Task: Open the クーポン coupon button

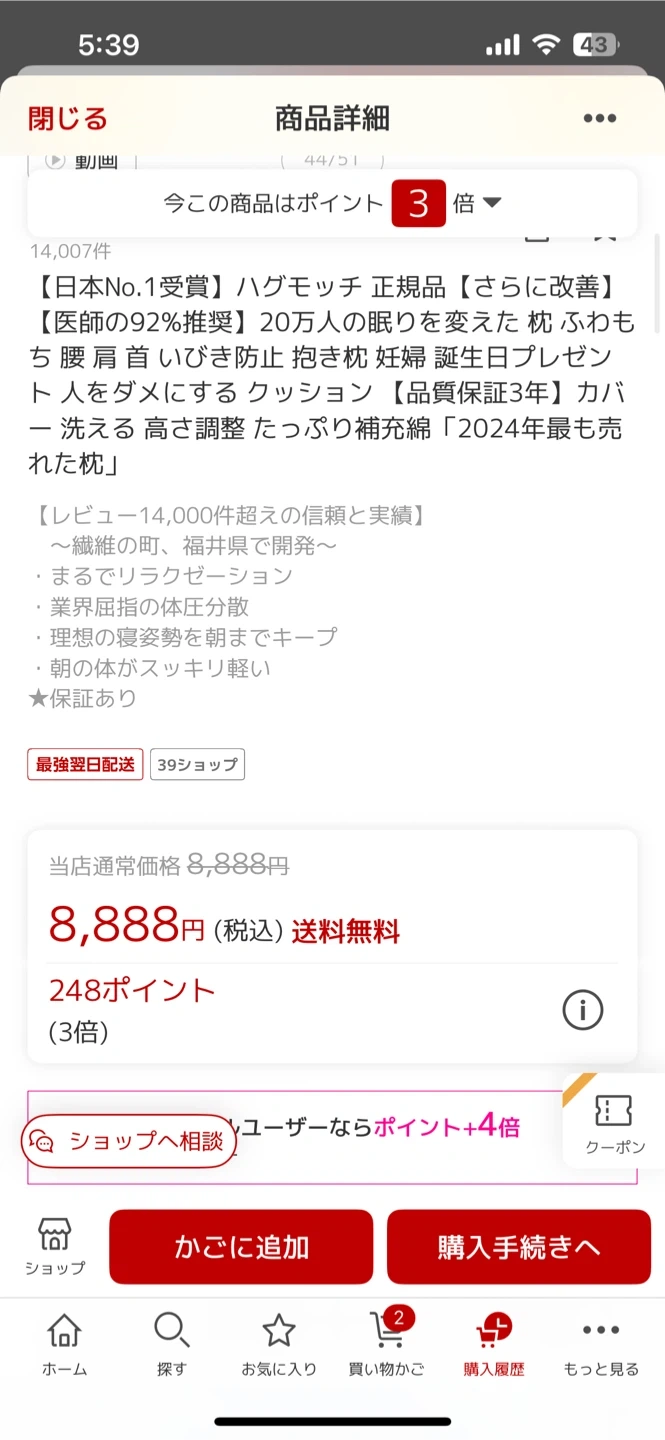Action: [x=615, y=1121]
